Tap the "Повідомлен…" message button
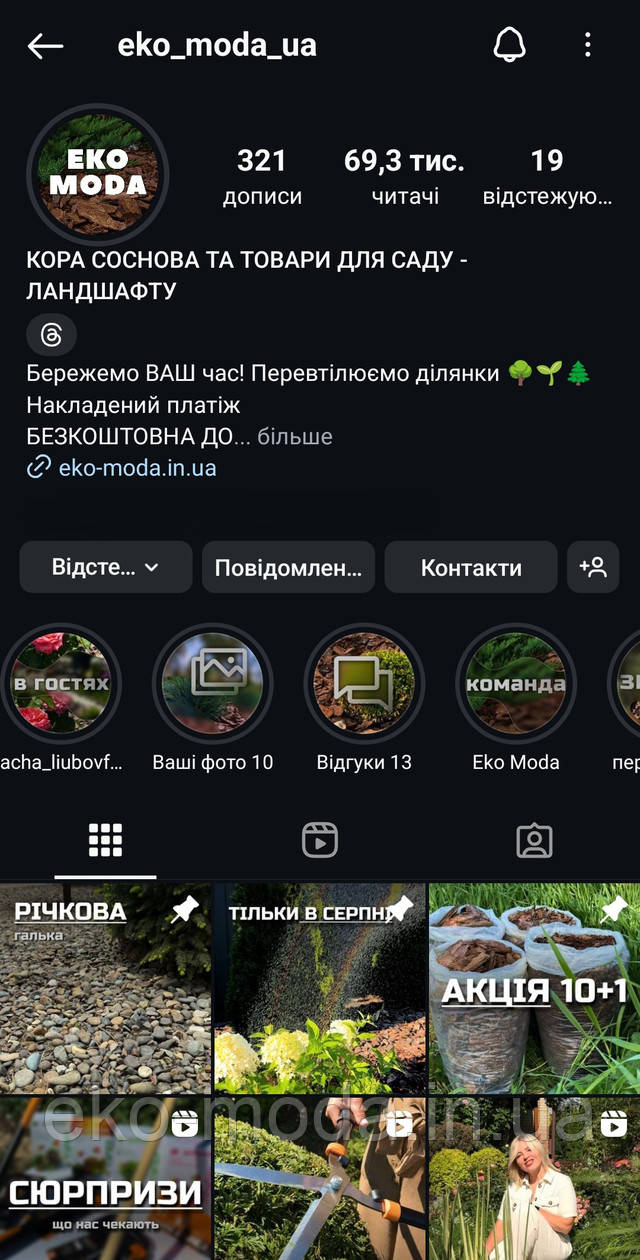Image resolution: width=640 pixels, height=1260 pixels. 288,568
